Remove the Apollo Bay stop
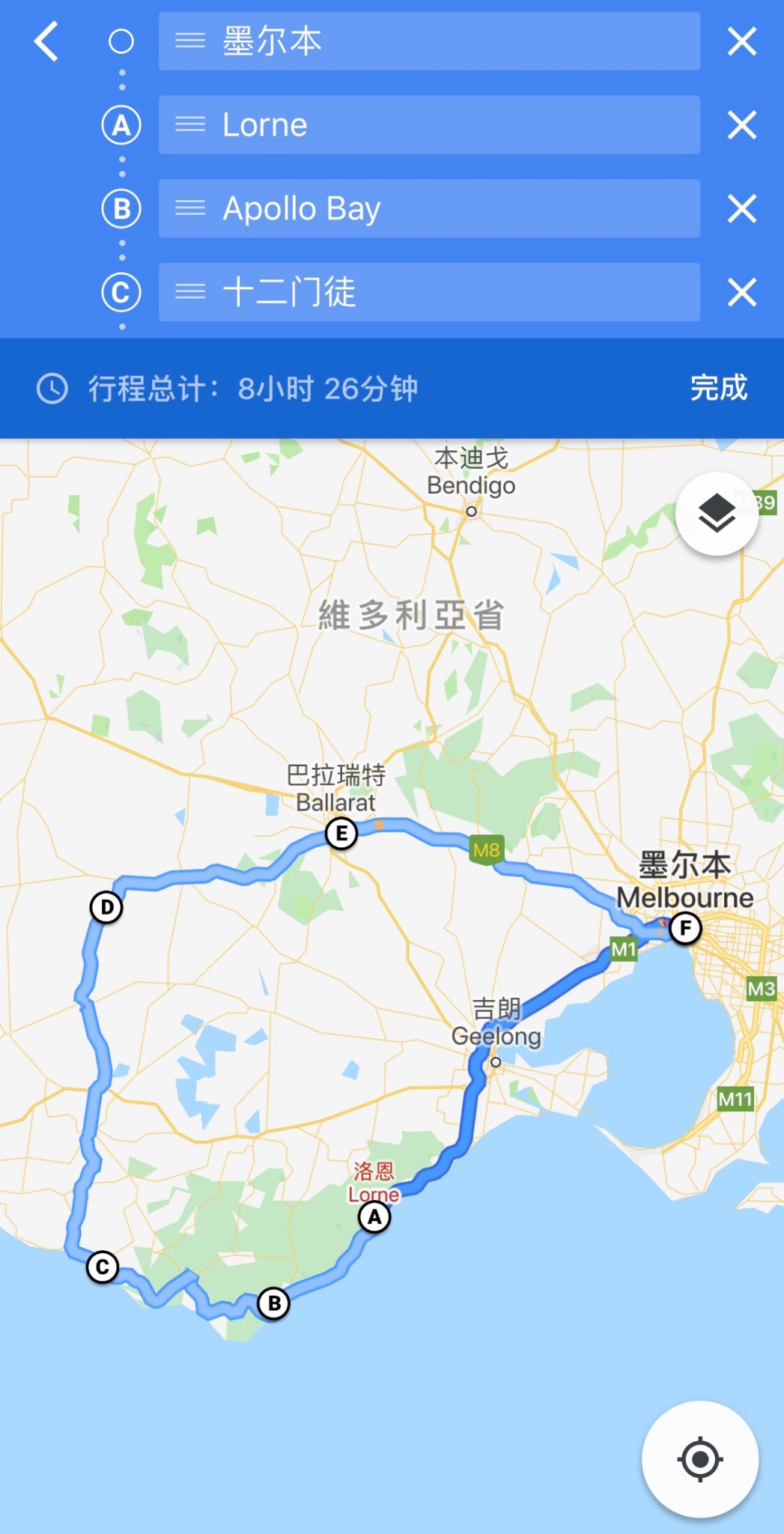The image size is (784, 1534). click(x=741, y=209)
